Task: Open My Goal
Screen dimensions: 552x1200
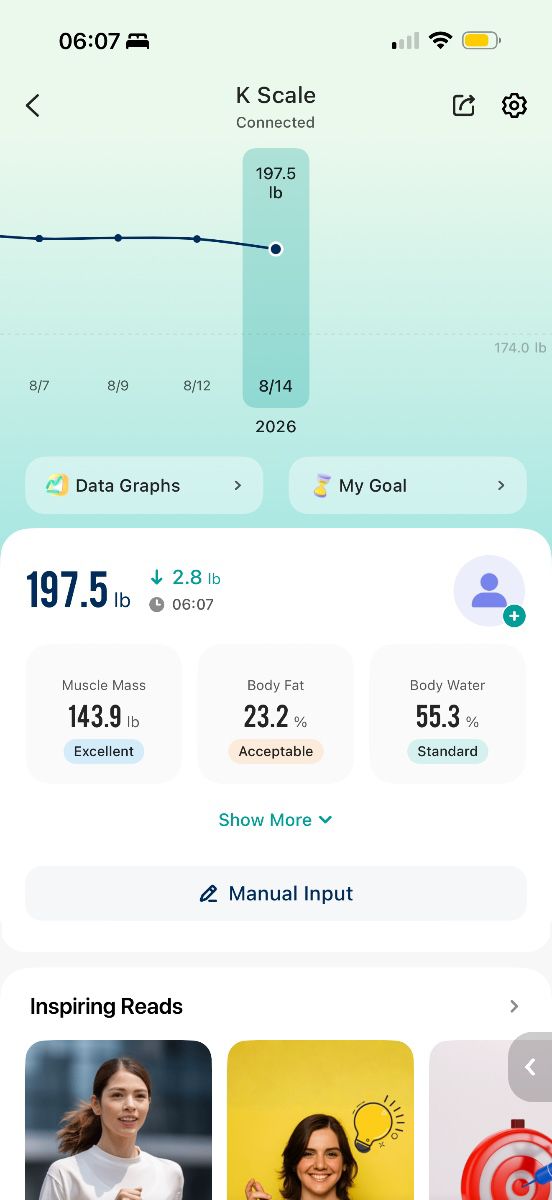Action: click(408, 485)
